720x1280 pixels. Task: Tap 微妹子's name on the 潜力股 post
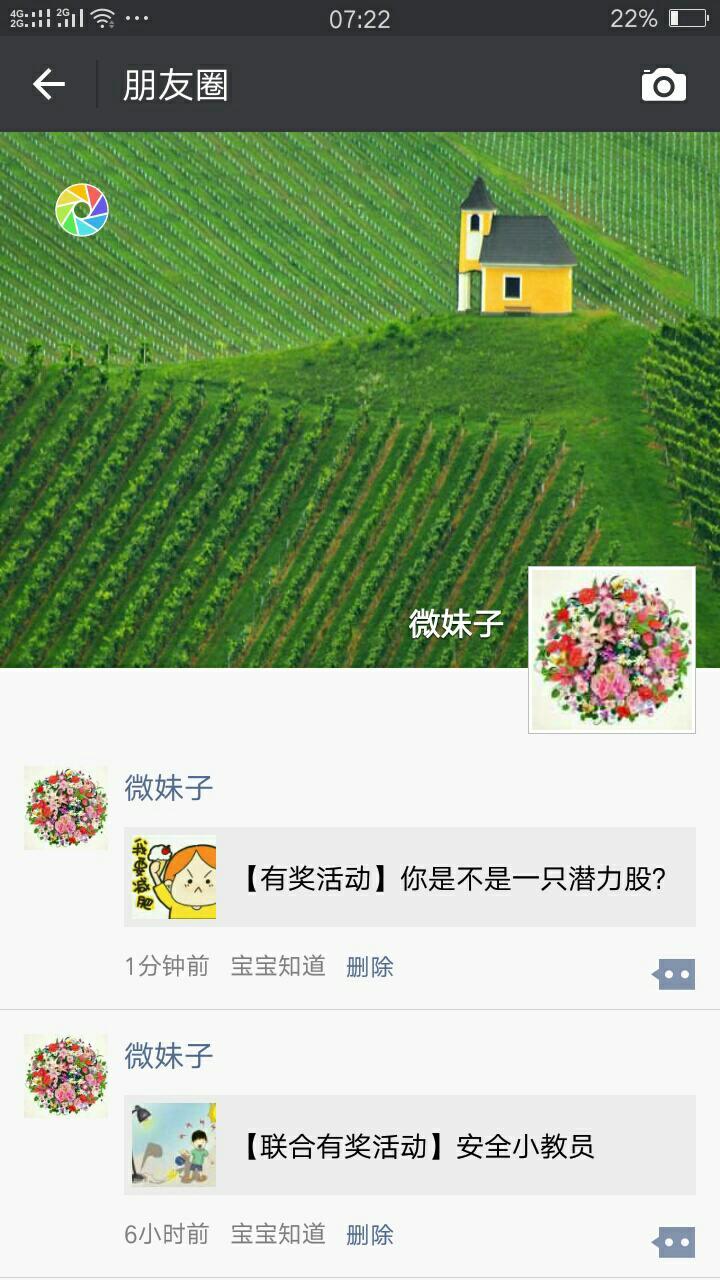point(169,788)
